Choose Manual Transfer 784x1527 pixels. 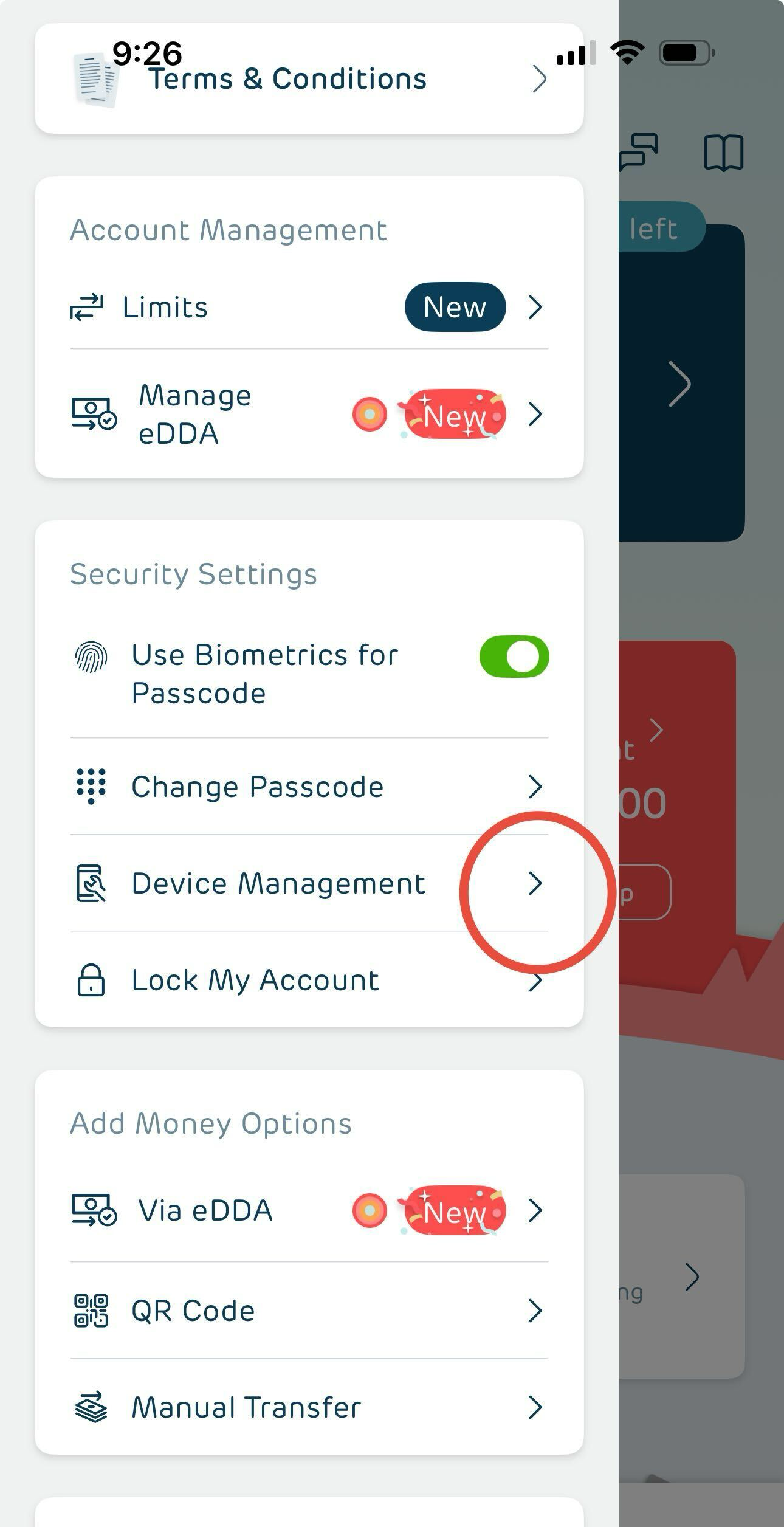309,1407
